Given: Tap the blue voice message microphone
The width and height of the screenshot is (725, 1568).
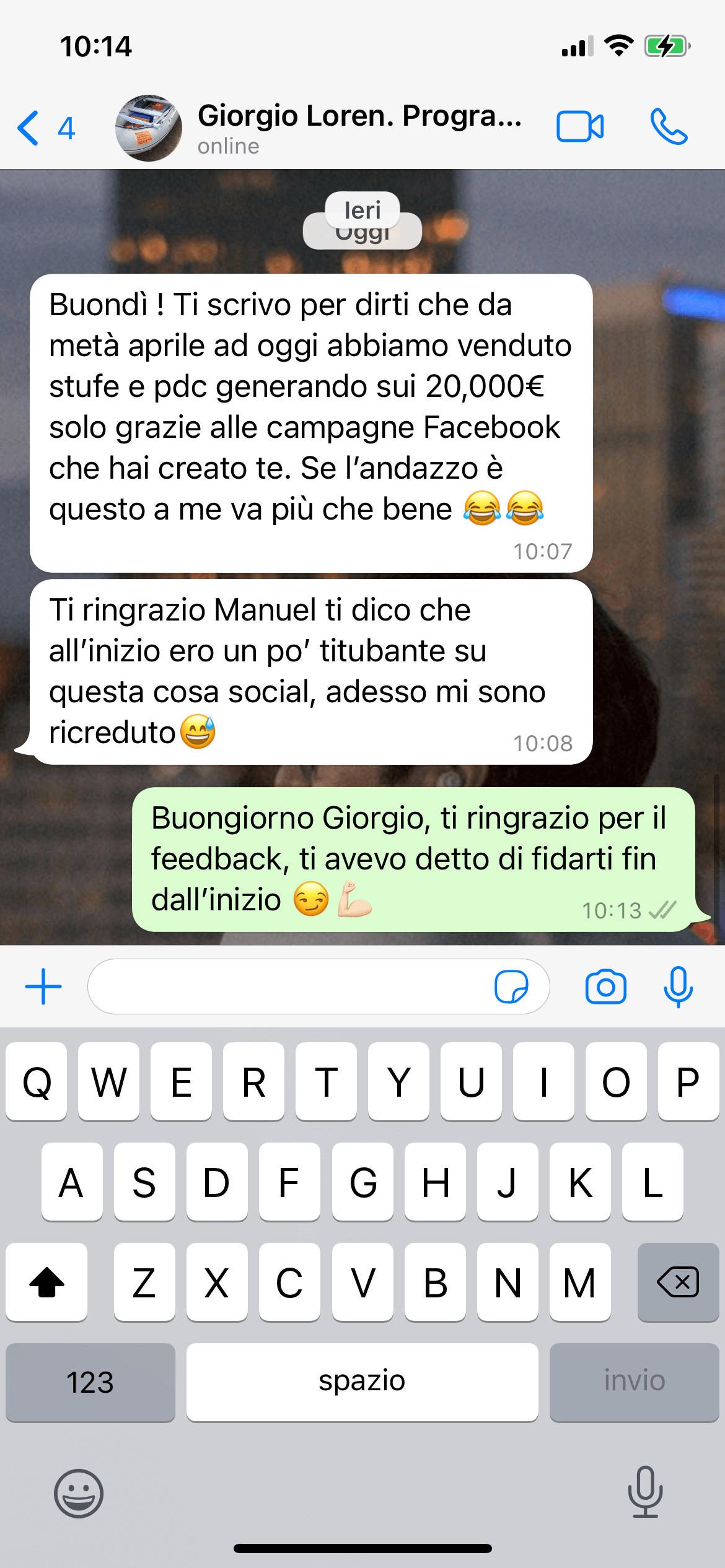Looking at the screenshot, I should click(678, 987).
